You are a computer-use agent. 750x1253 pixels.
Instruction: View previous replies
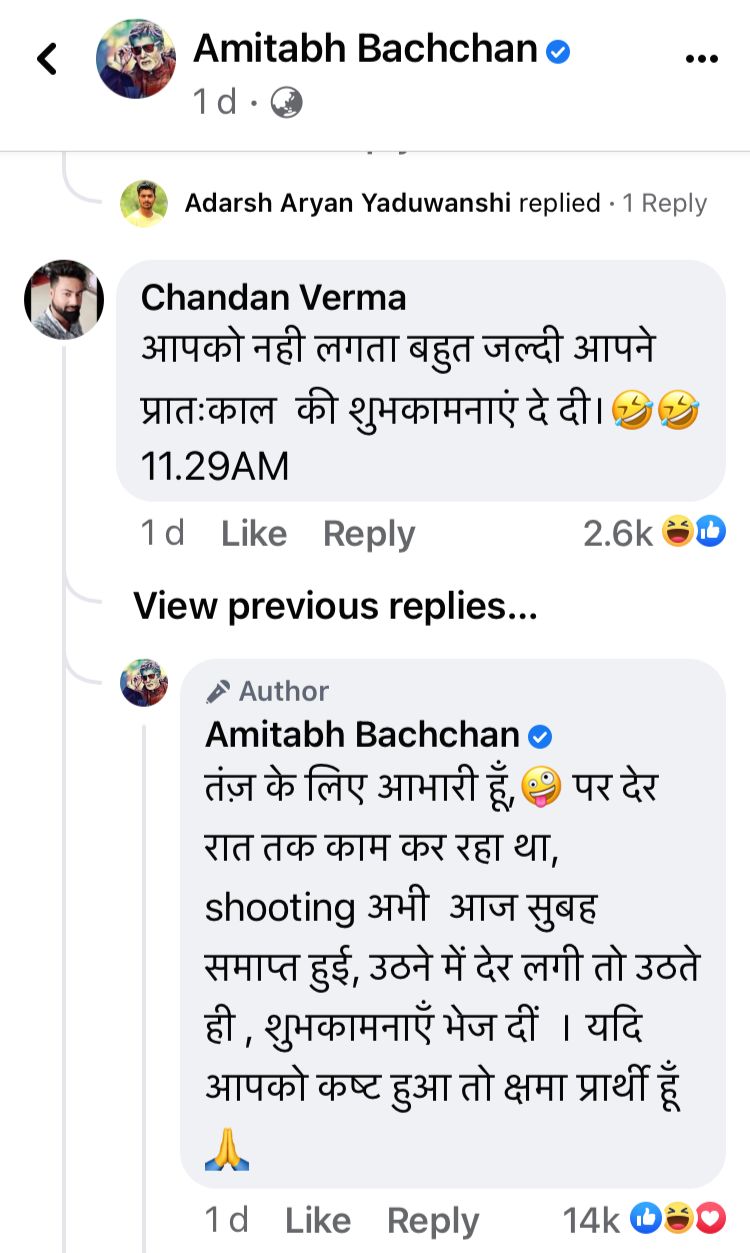[335, 606]
